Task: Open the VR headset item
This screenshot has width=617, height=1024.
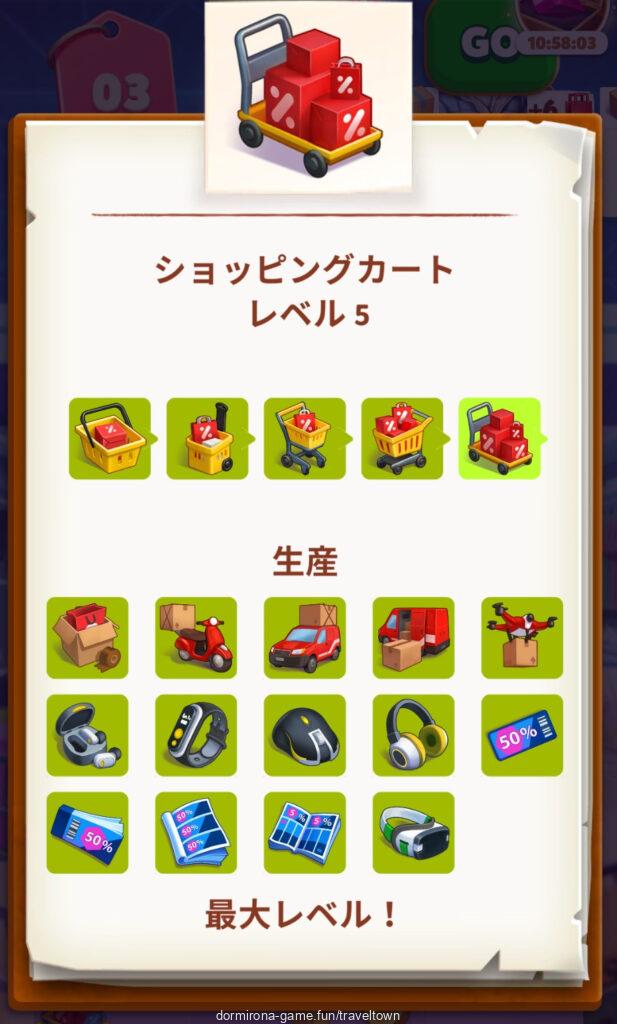Action: click(x=413, y=832)
